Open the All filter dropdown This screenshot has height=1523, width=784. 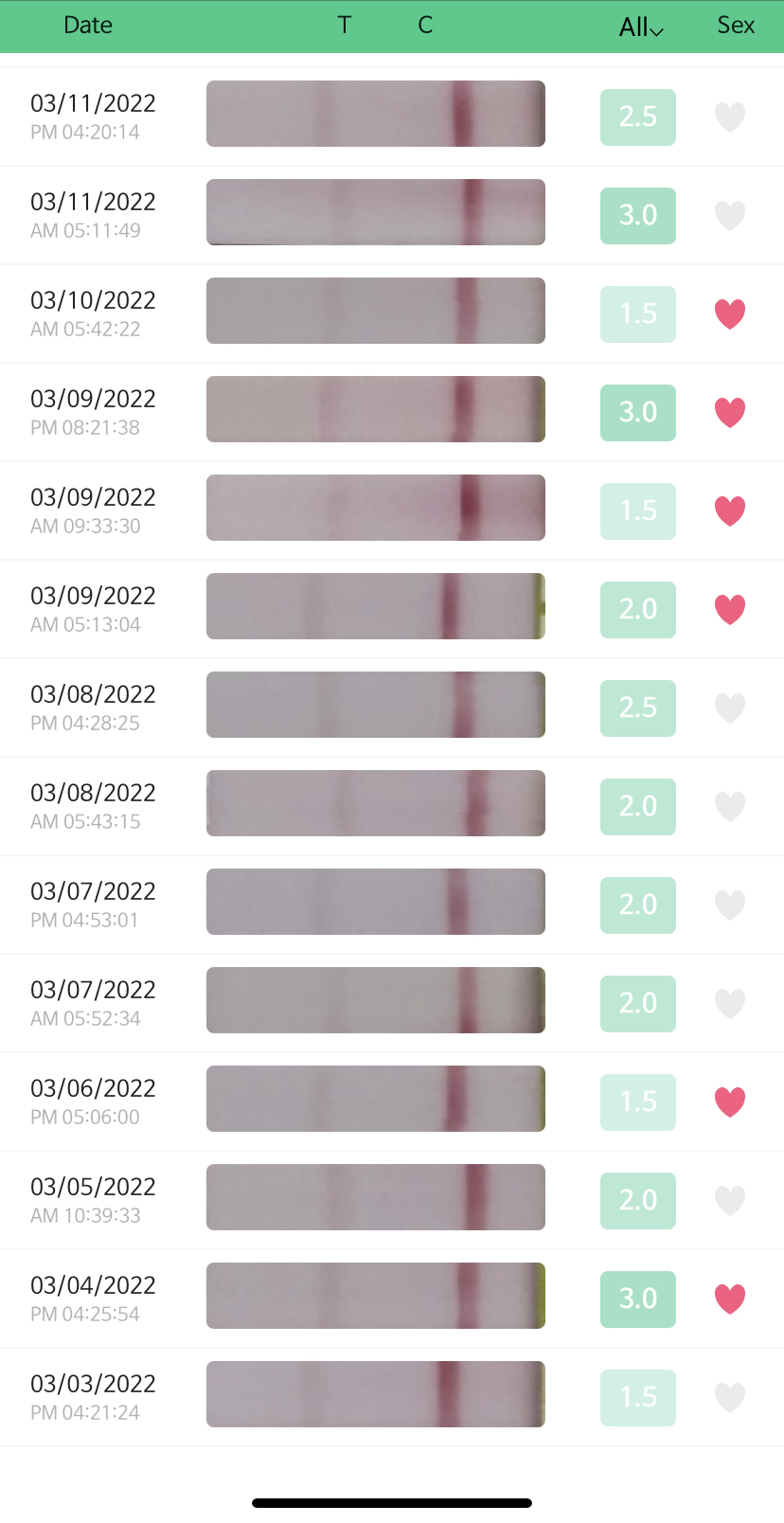(x=641, y=27)
